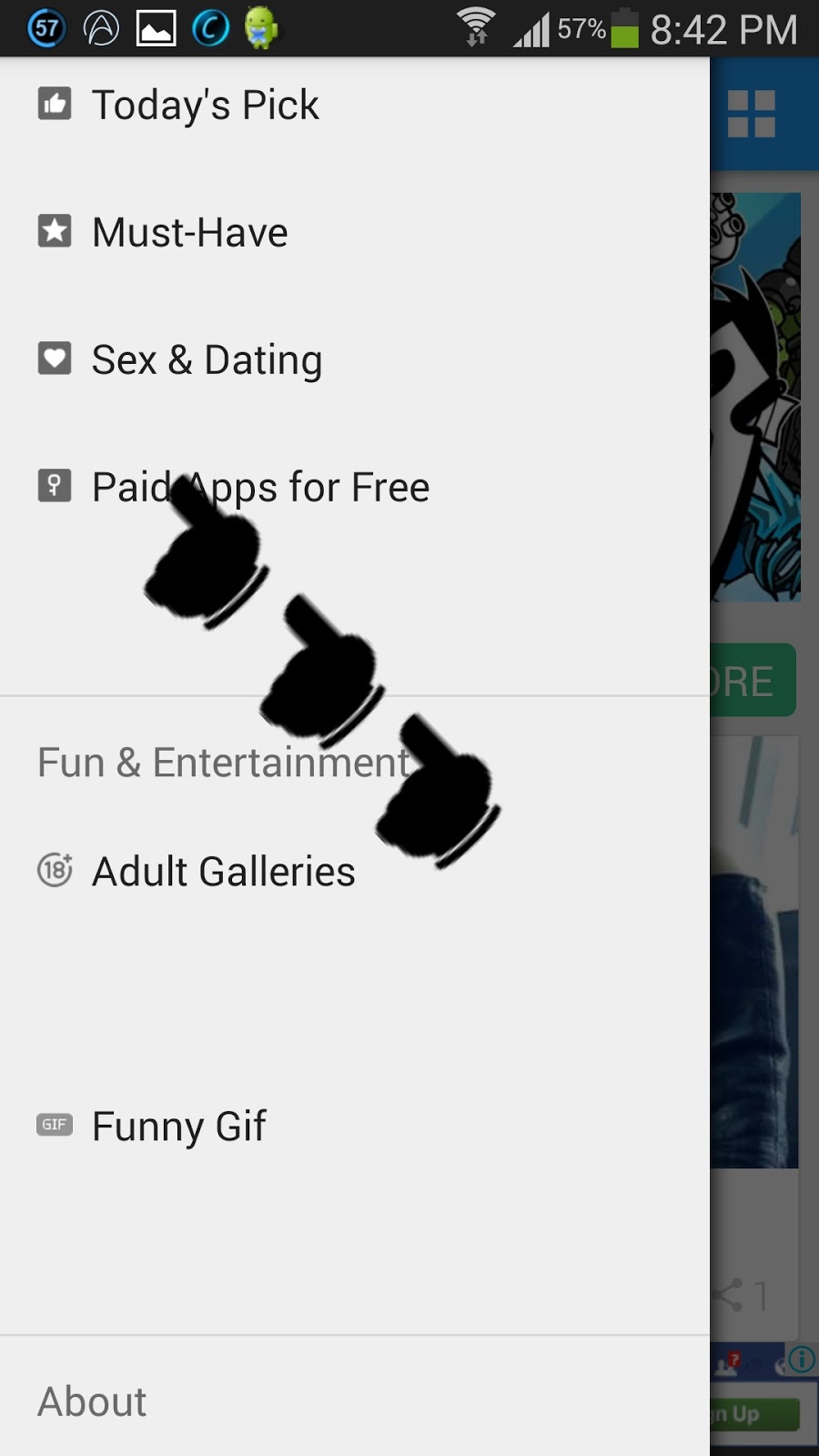Open Sex & Dating category
819x1456 pixels.
(x=207, y=360)
